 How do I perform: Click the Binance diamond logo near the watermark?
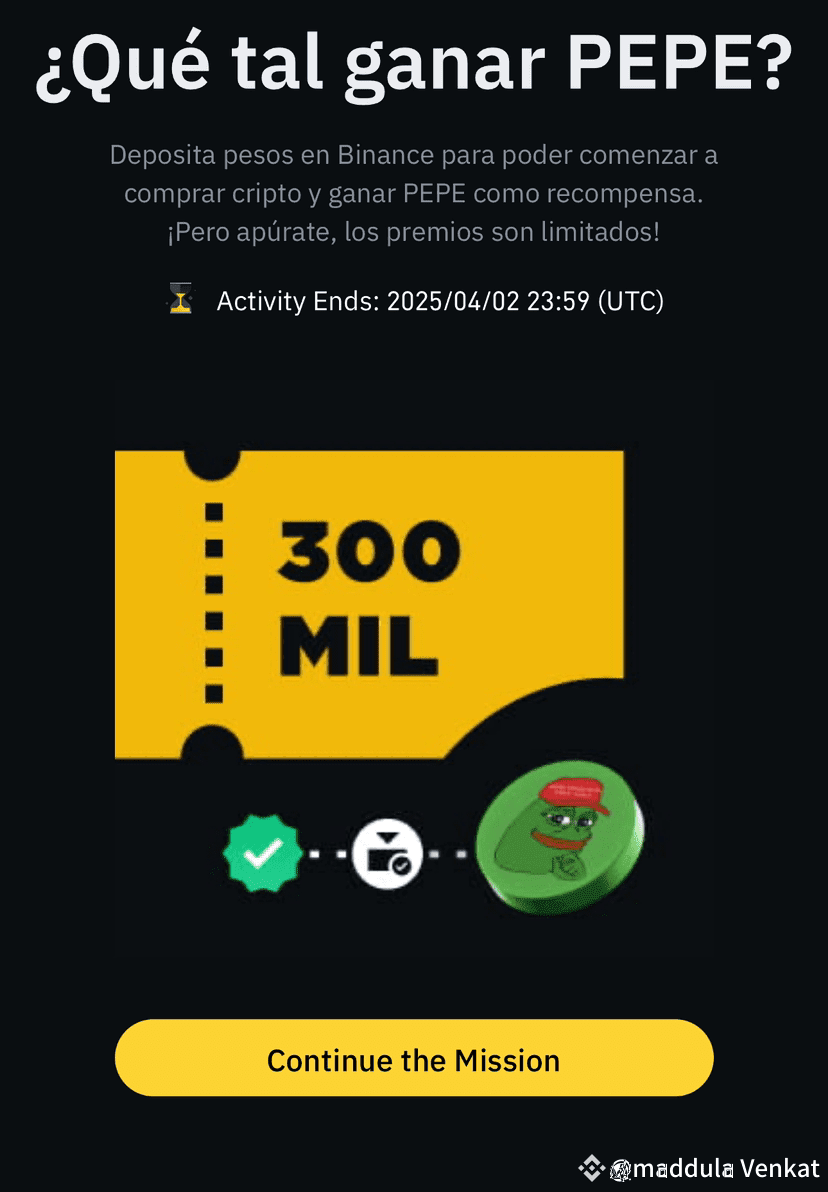tap(590, 1165)
